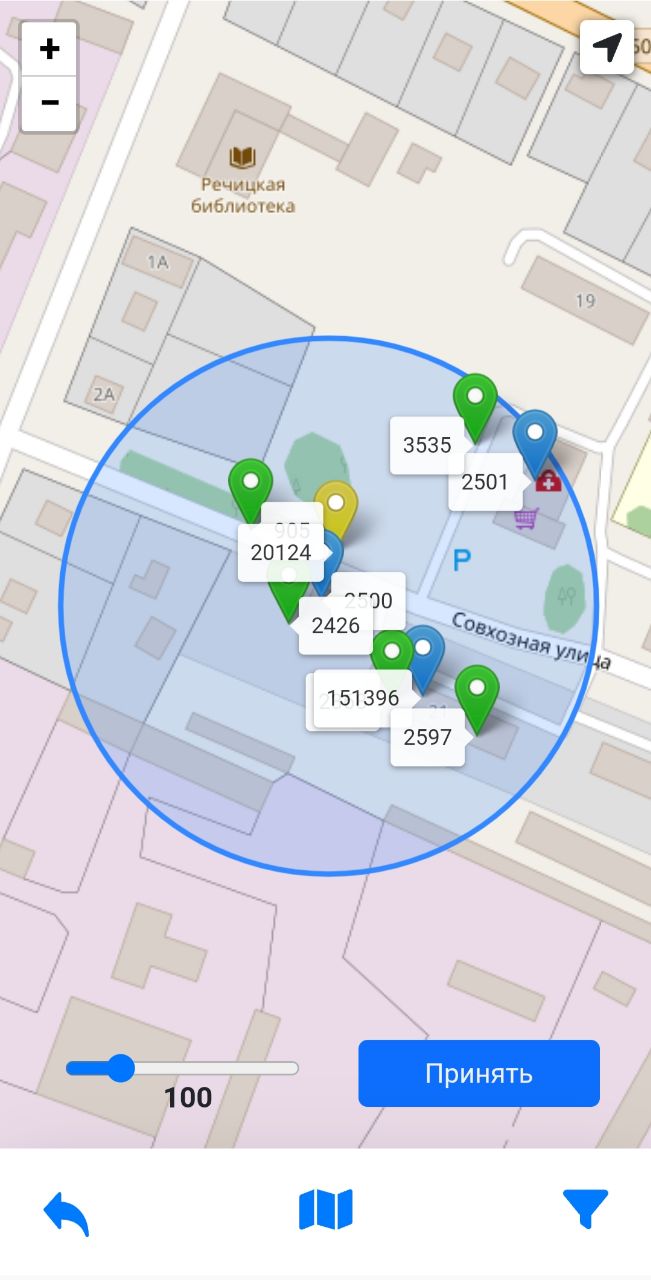Select the green marker labeled 20124
Screen dimensions: 651x1280
point(251,490)
